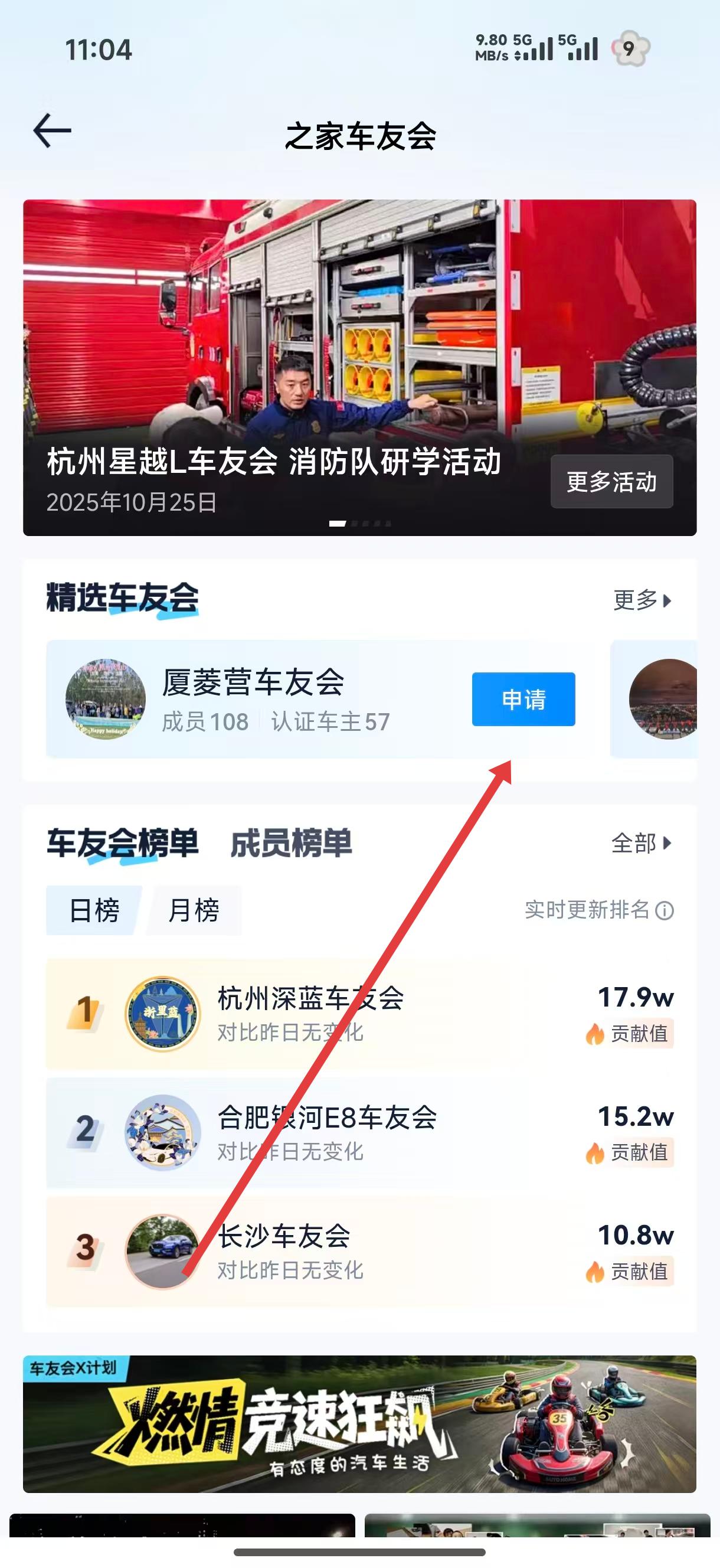Screen dimensions: 720x1568
Task: Open the 燃情竞速狂飙 banner
Action: click(359, 1425)
